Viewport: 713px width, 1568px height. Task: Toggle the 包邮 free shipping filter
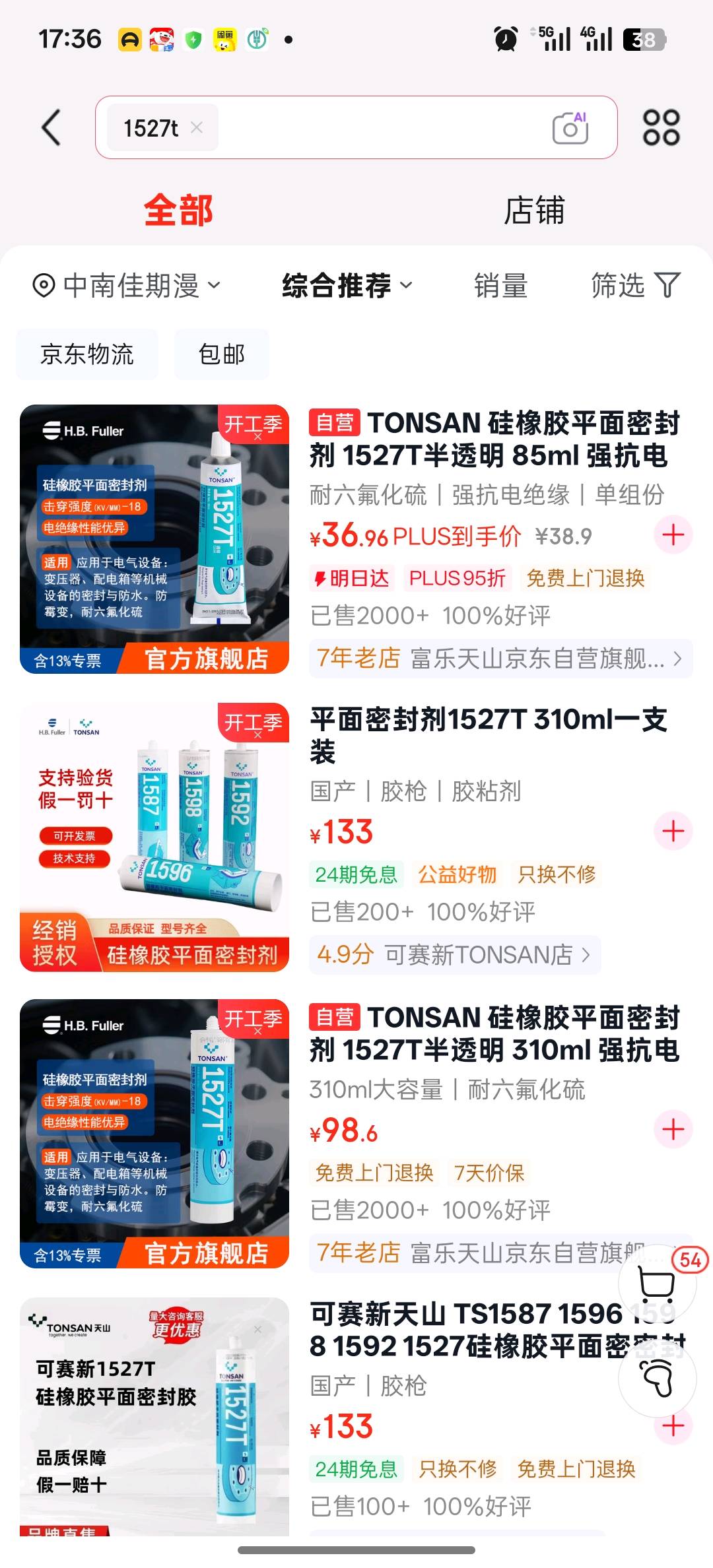tap(221, 354)
